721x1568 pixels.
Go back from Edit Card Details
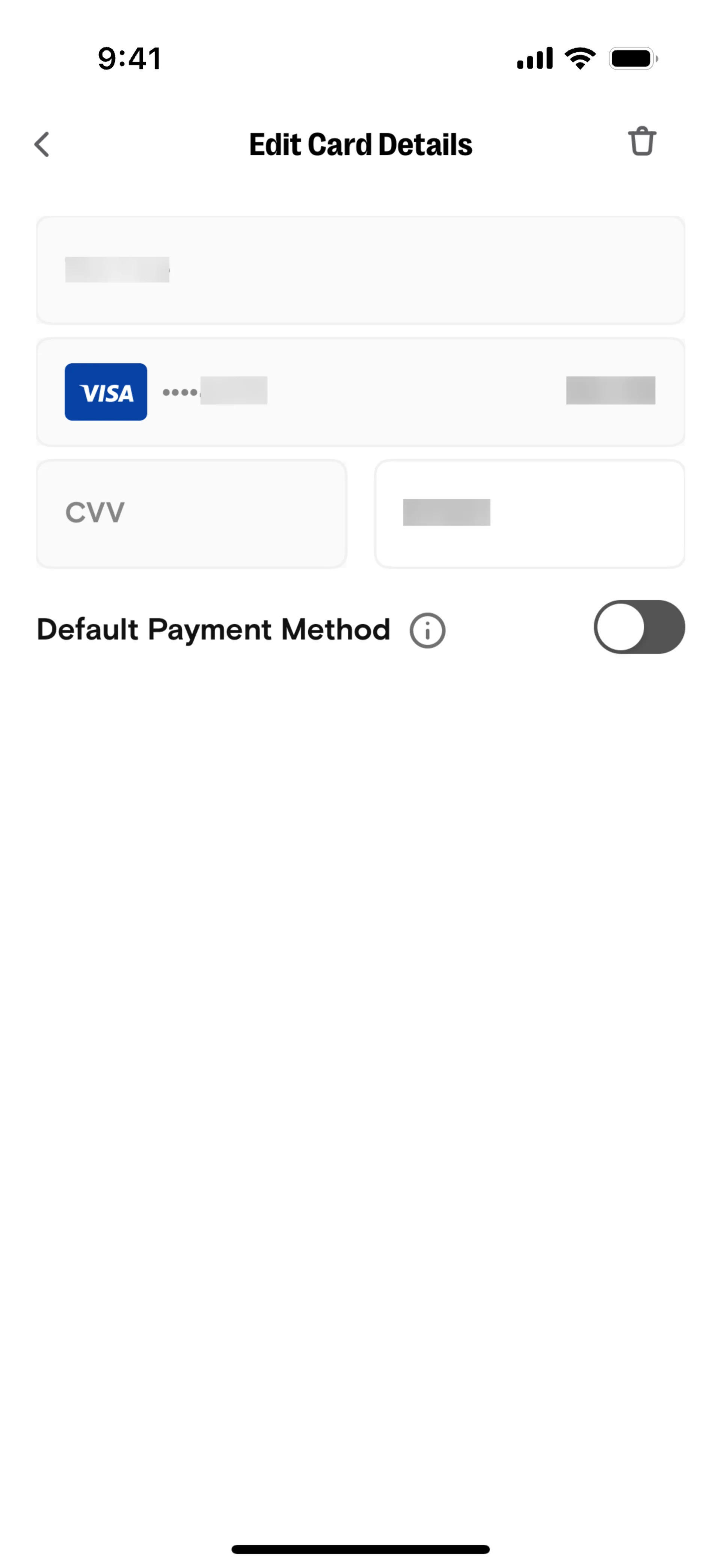coord(42,145)
